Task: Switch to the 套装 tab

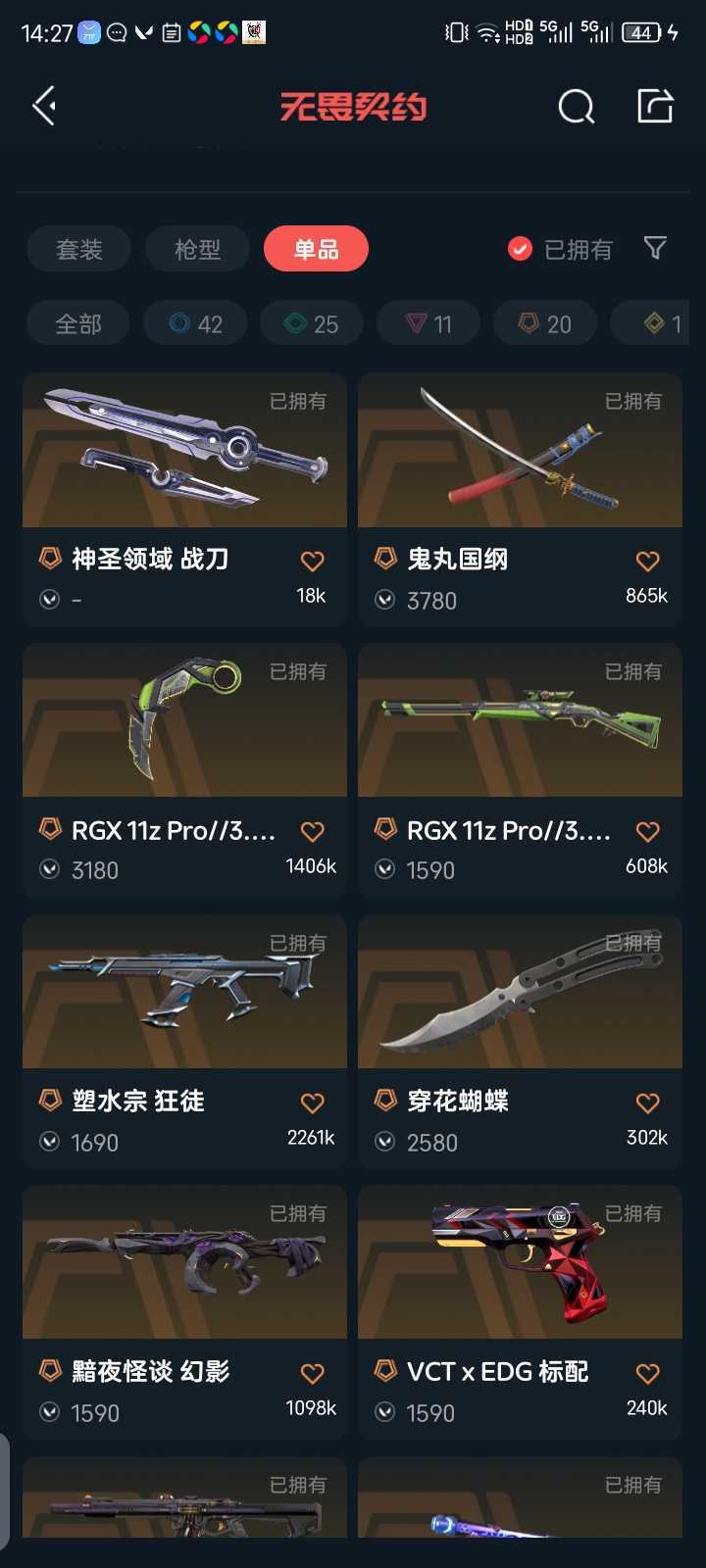Action: click(x=78, y=250)
